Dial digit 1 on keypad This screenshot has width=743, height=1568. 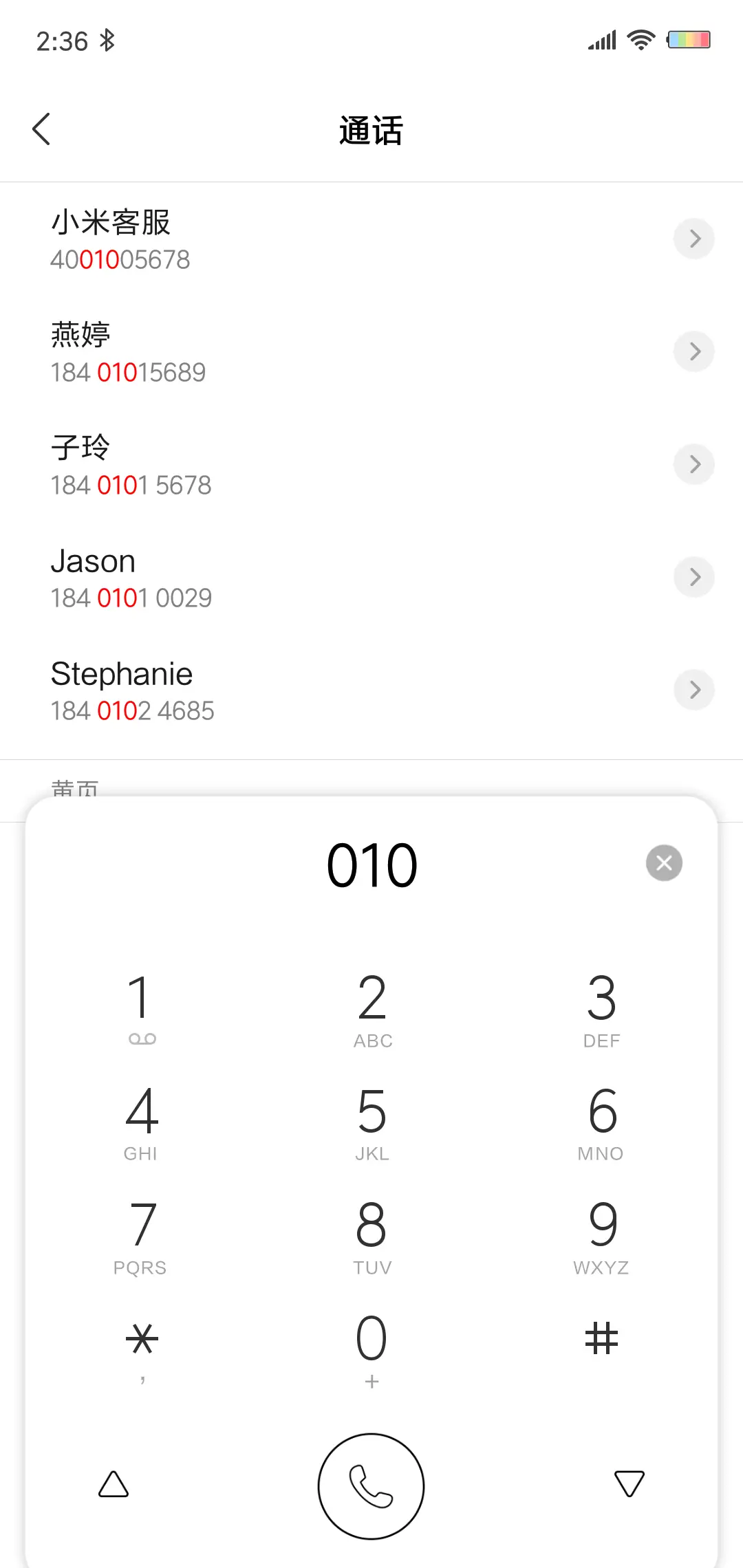click(141, 1008)
